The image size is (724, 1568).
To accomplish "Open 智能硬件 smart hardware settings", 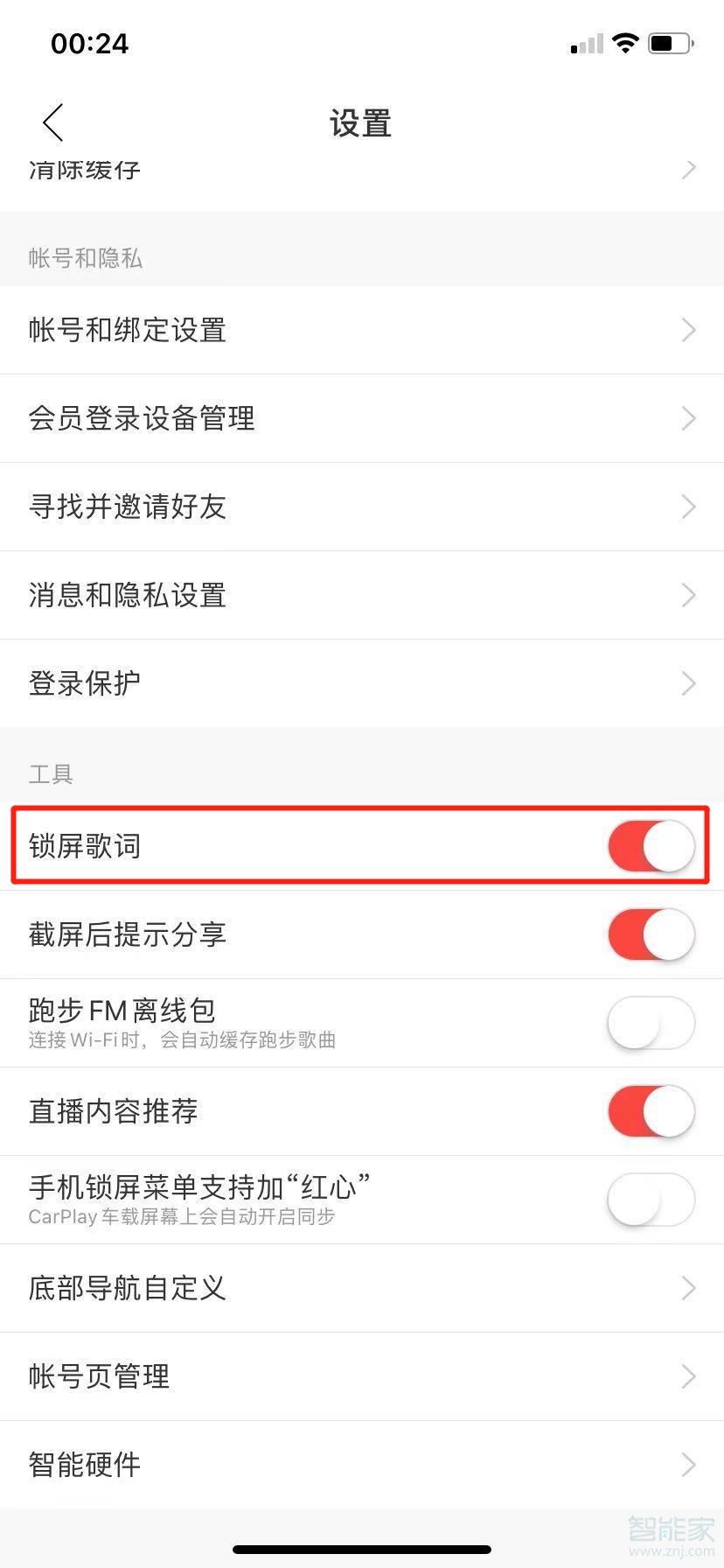I will (x=689, y=1465).
